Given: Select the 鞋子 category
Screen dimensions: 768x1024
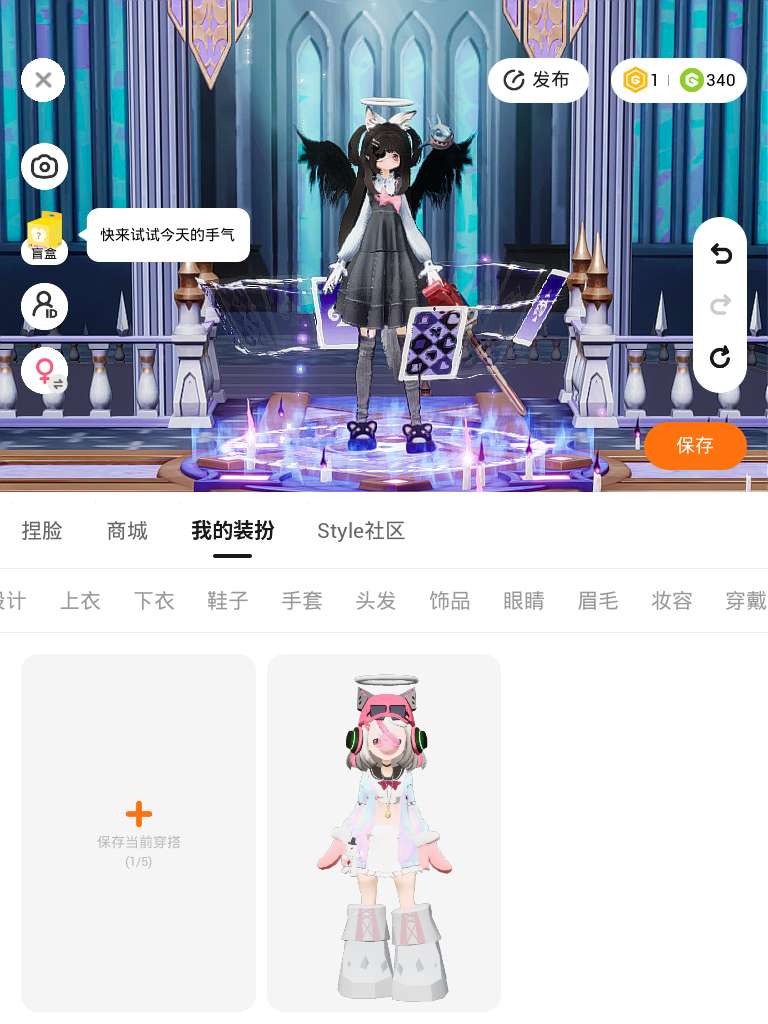Looking at the screenshot, I should click(228, 600).
